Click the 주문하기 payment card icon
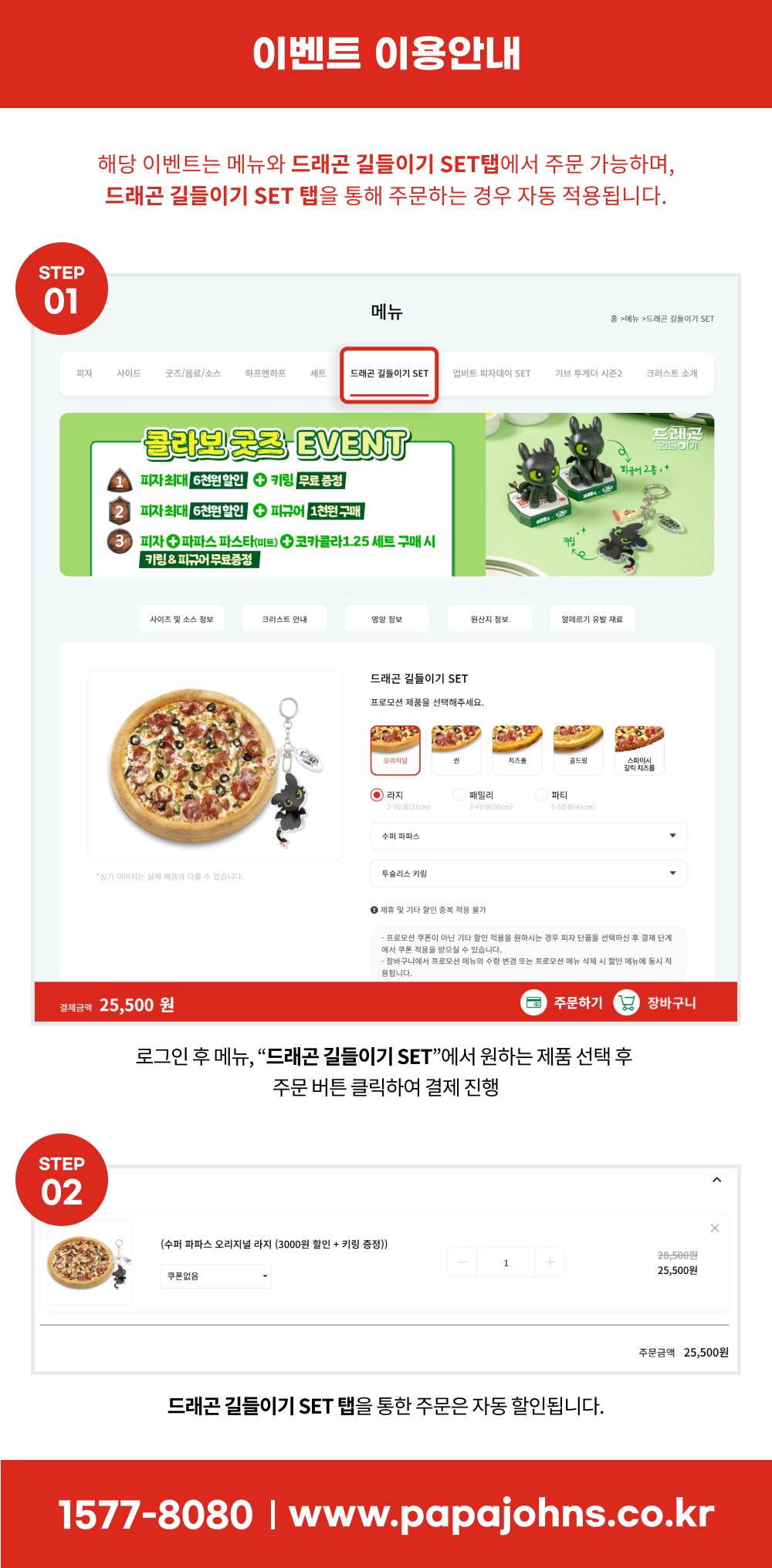Viewport: 772px width, 1568px height. tap(533, 1003)
